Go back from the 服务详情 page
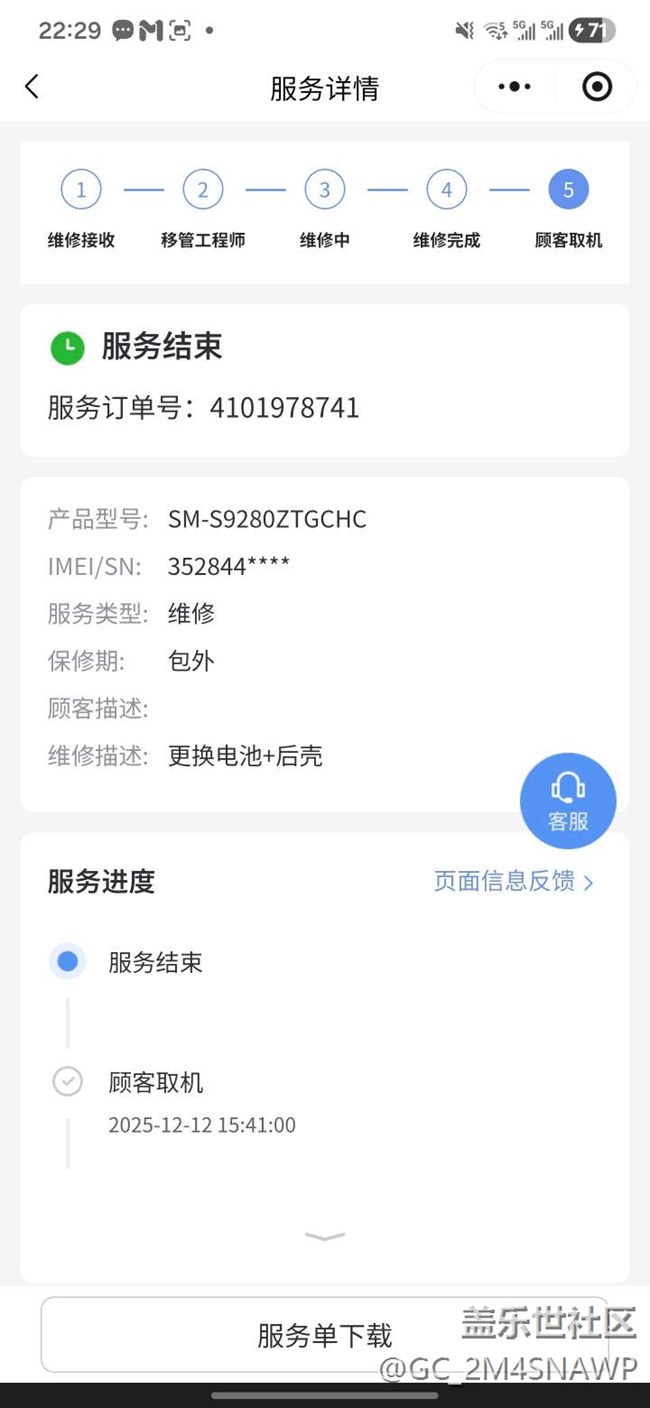This screenshot has height=1408, width=650. (32, 87)
